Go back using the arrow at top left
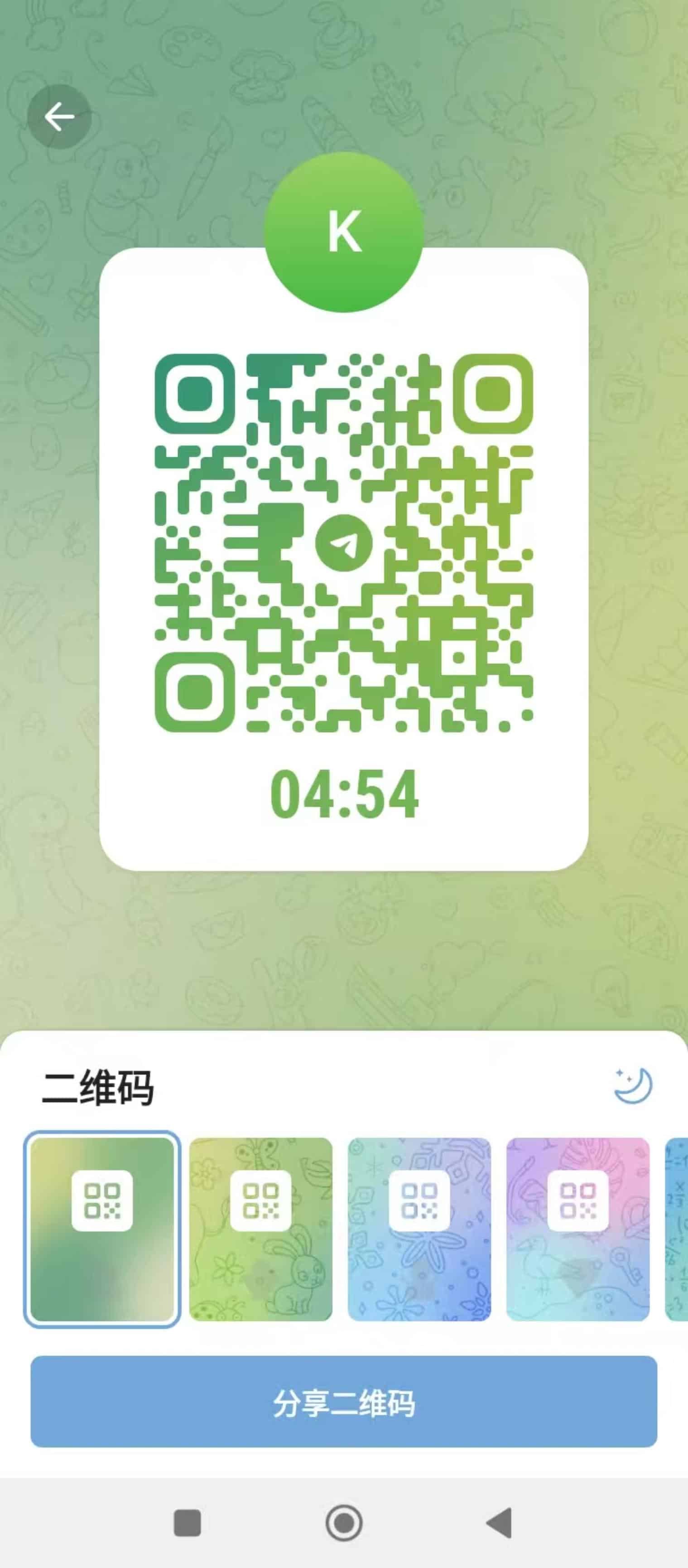This screenshot has width=688, height=1568. (60, 116)
